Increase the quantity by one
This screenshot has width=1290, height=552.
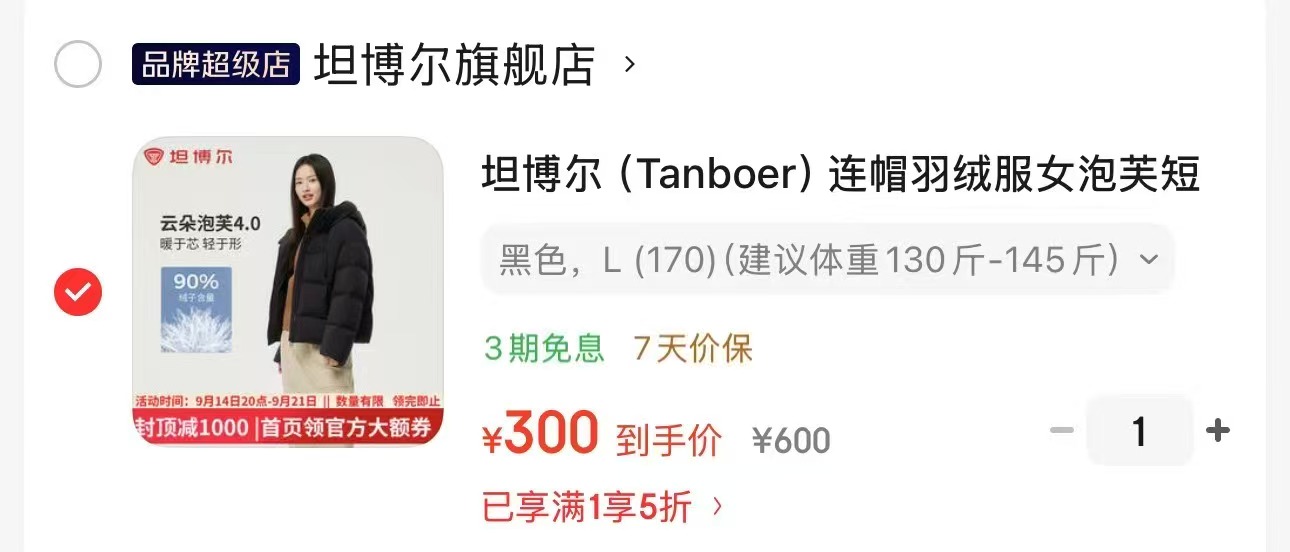(1218, 431)
